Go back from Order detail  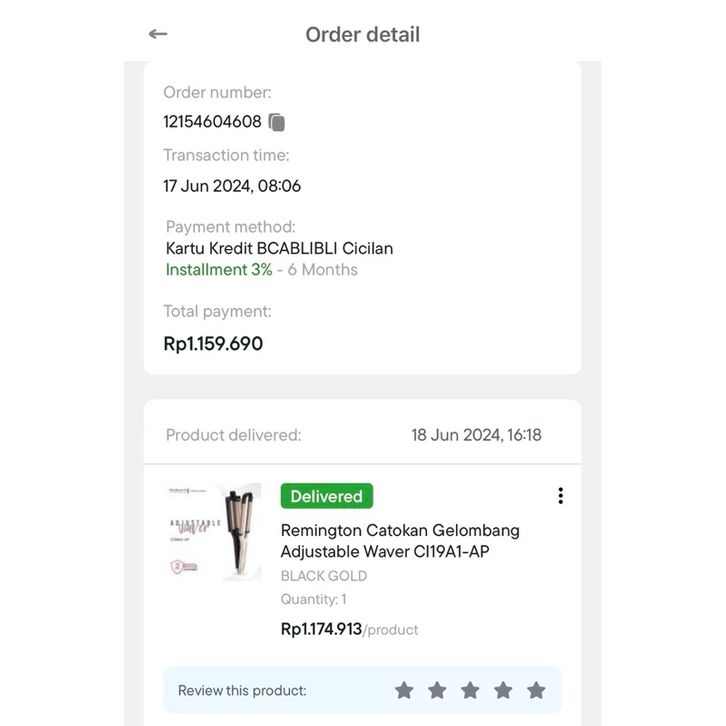coord(158,34)
